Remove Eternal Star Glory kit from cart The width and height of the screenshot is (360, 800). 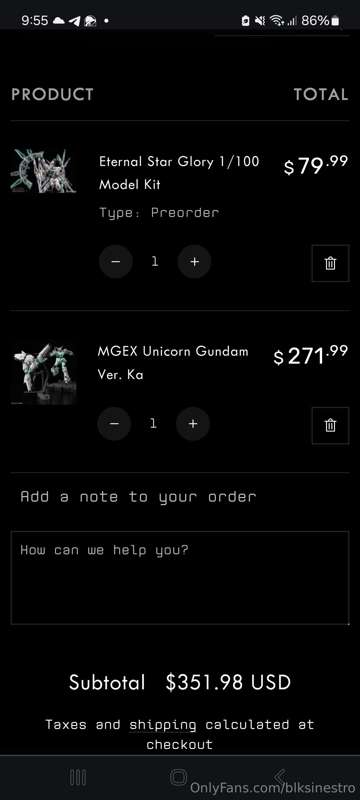[330, 263]
